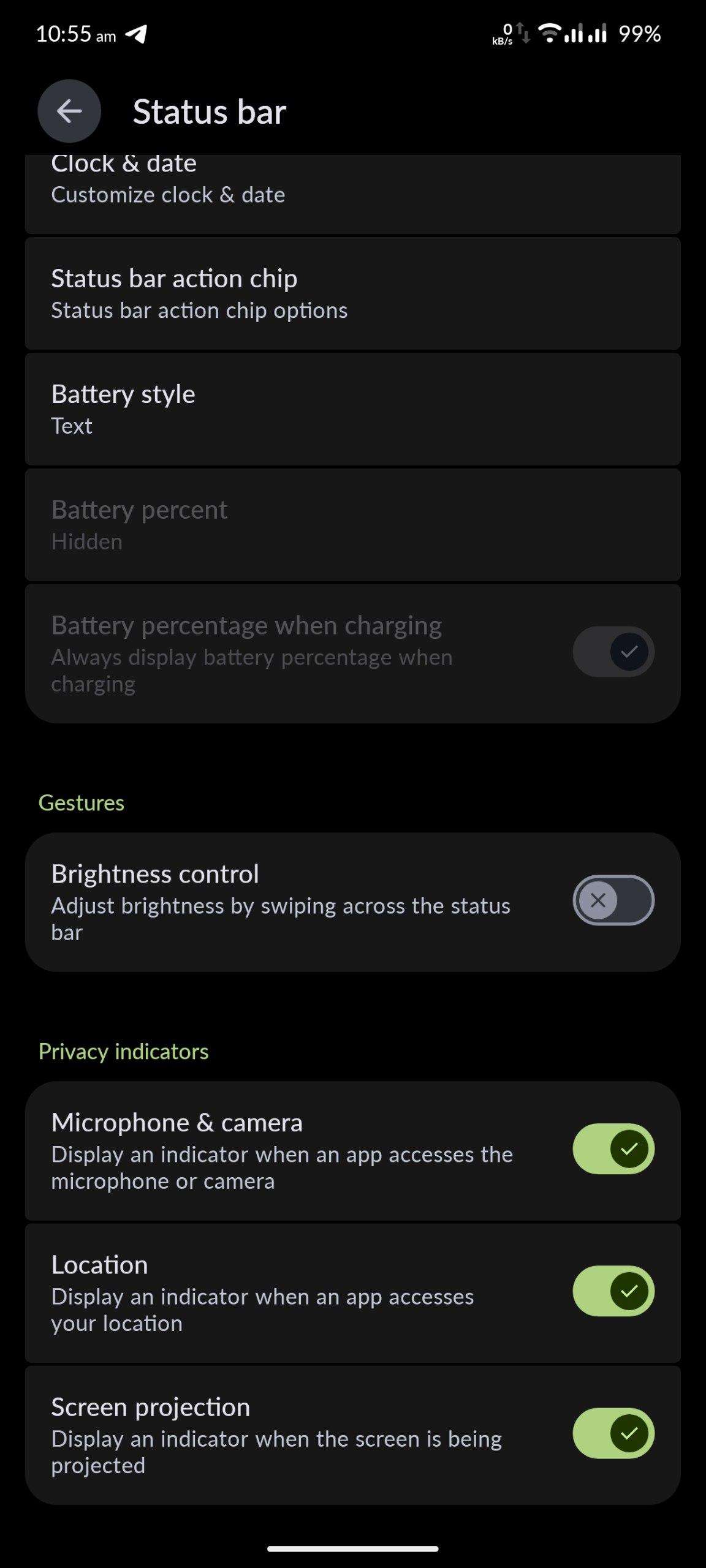
Task: Enable the Brightness control toggle
Action: 613,900
